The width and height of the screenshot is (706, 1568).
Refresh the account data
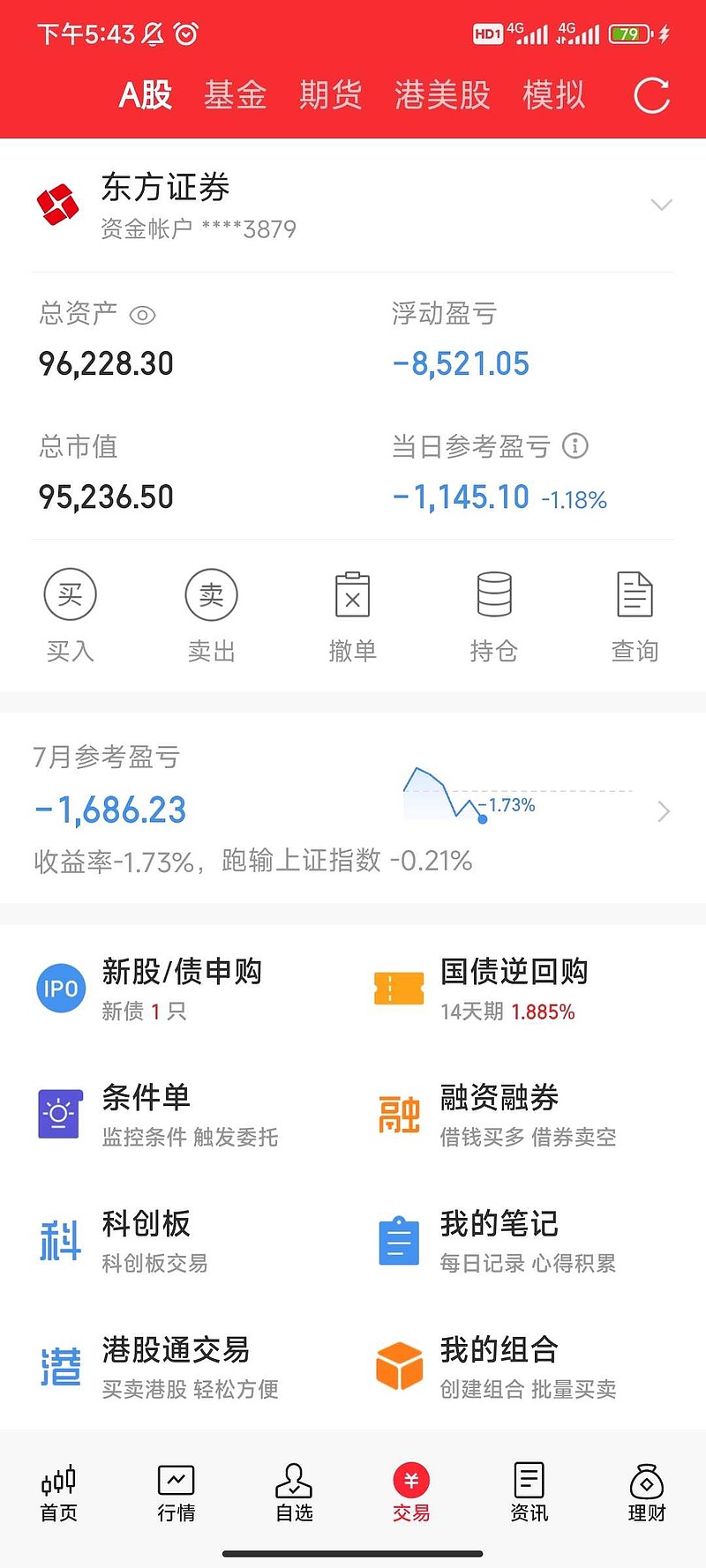[651, 95]
